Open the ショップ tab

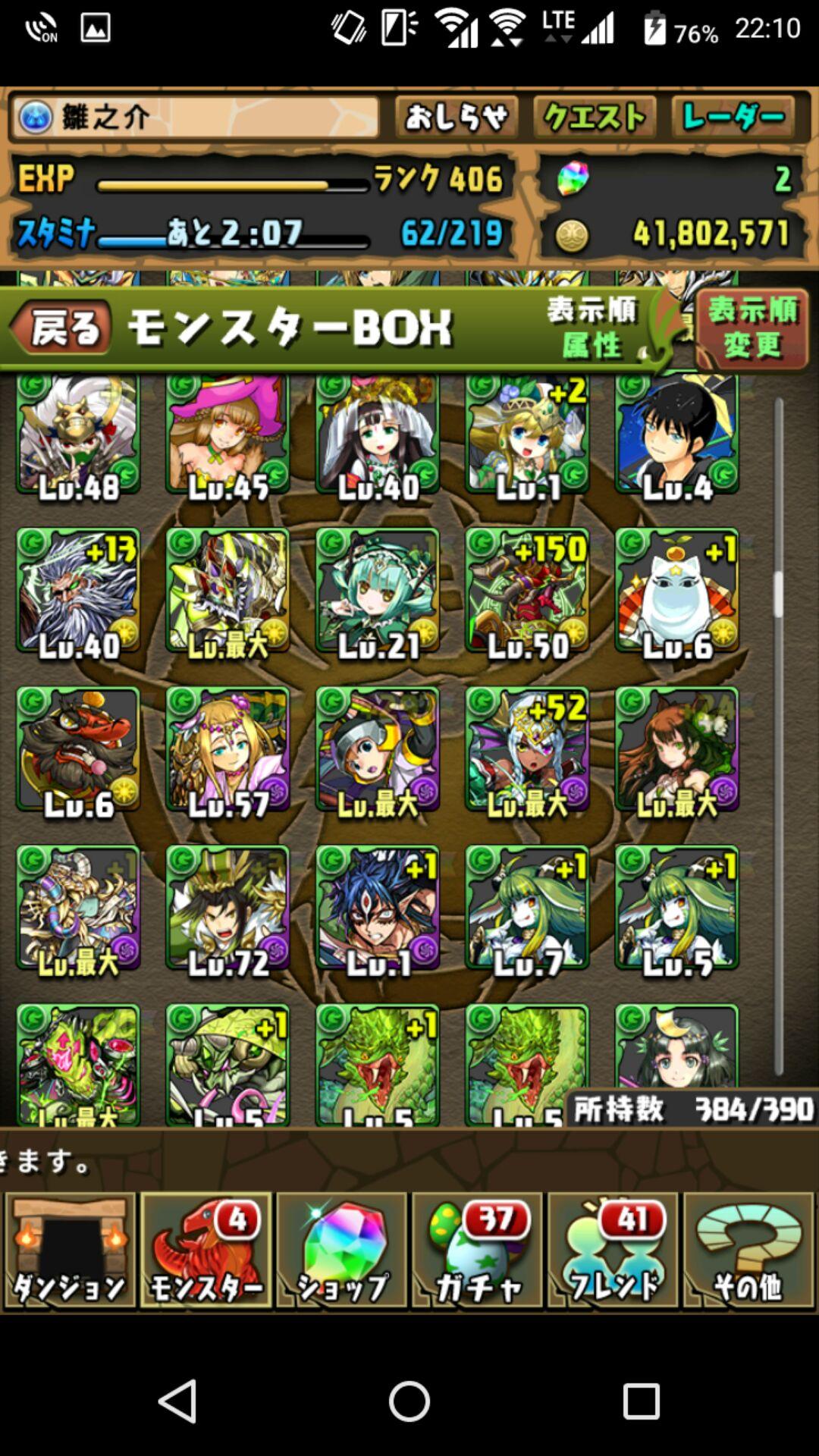[342, 1250]
